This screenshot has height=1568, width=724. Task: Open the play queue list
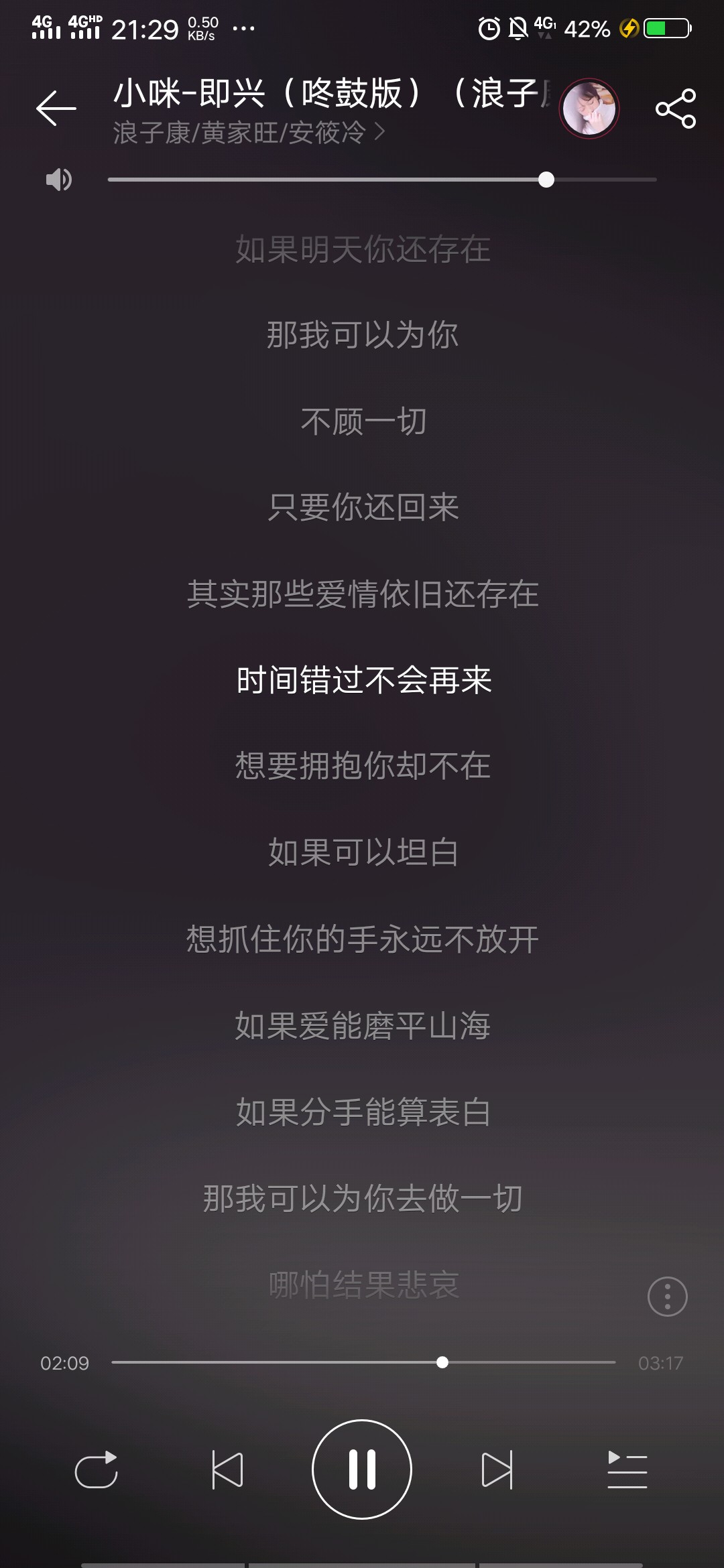[627, 1469]
